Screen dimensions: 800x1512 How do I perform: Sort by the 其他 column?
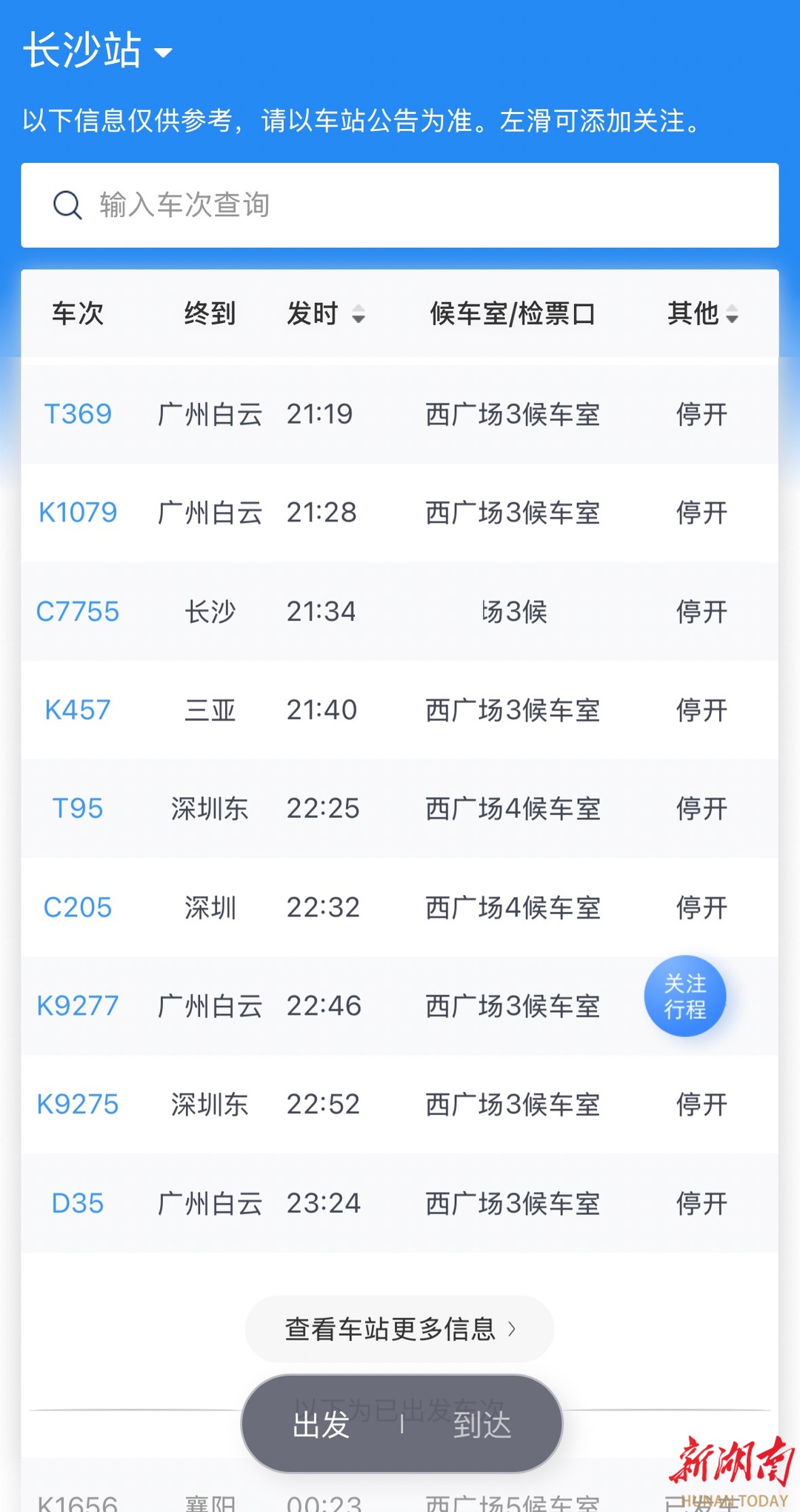[x=702, y=313]
